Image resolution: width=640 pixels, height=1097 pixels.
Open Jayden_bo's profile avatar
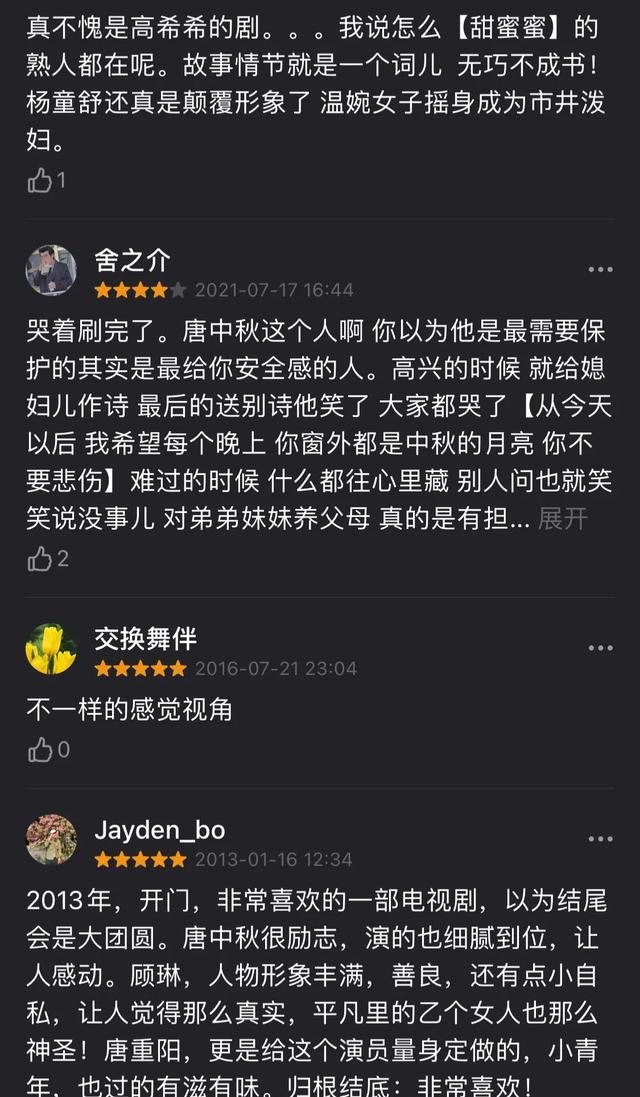pos(51,840)
